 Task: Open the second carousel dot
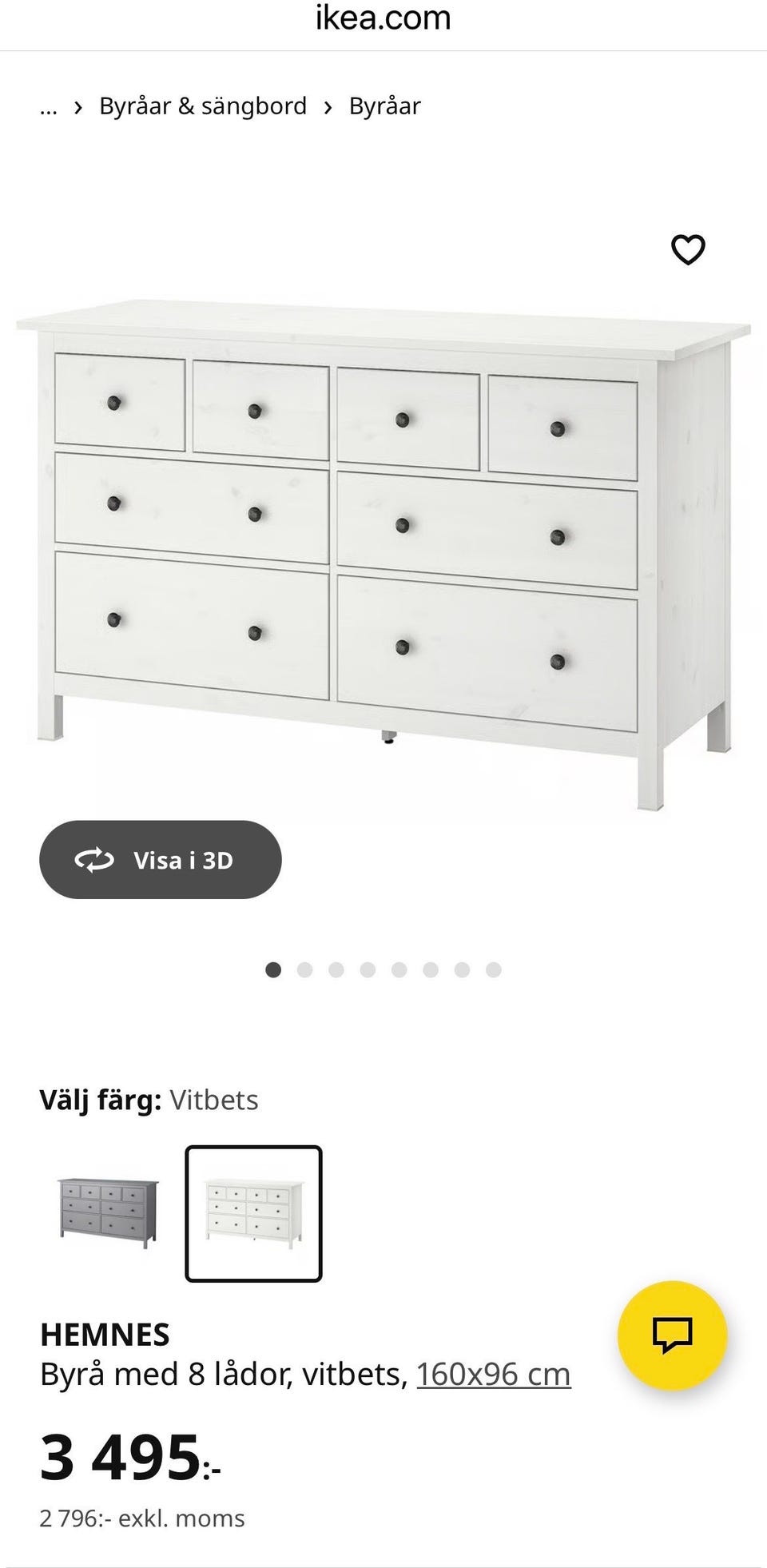[x=304, y=969]
